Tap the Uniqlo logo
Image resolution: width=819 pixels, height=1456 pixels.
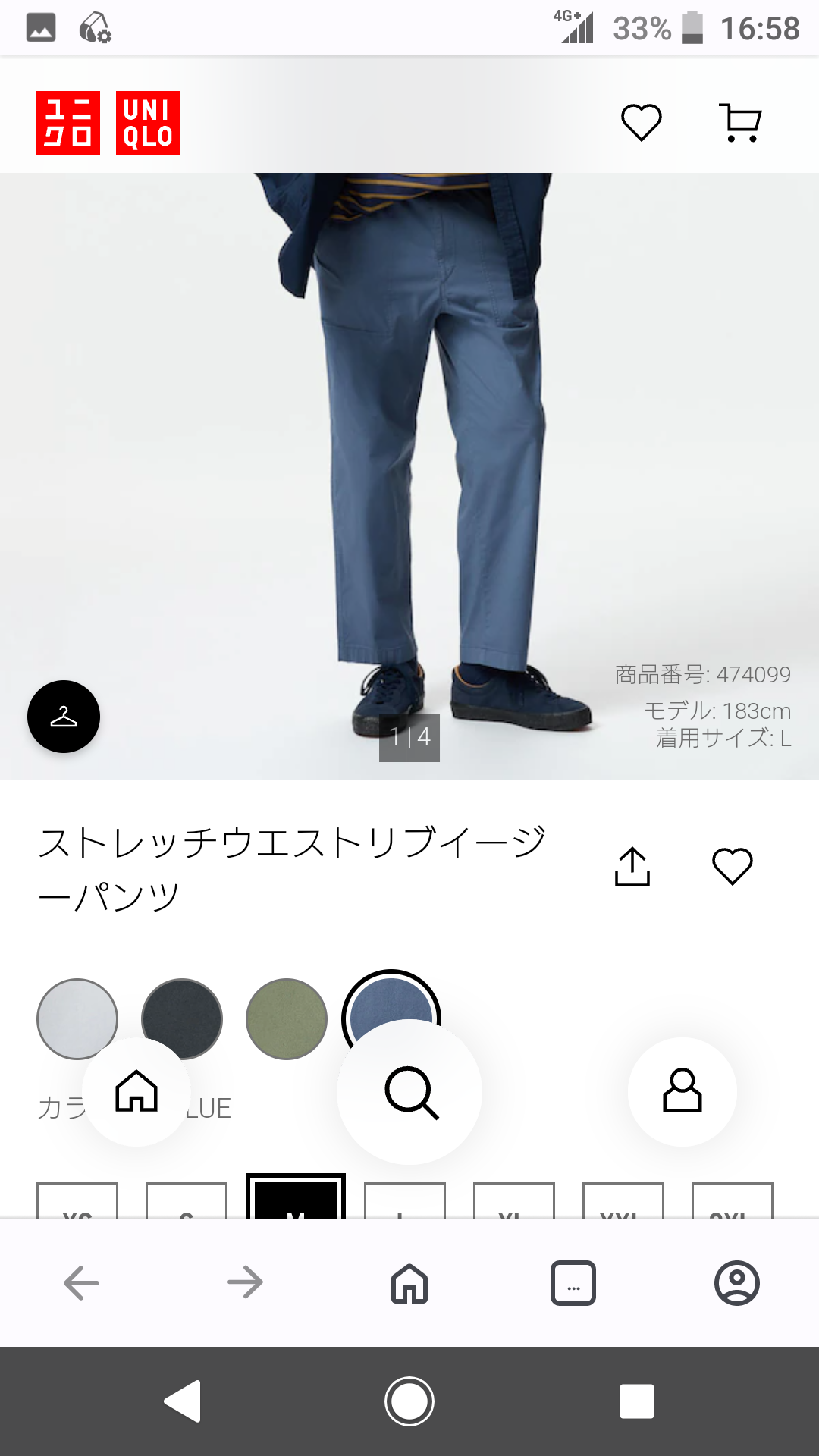(108, 123)
